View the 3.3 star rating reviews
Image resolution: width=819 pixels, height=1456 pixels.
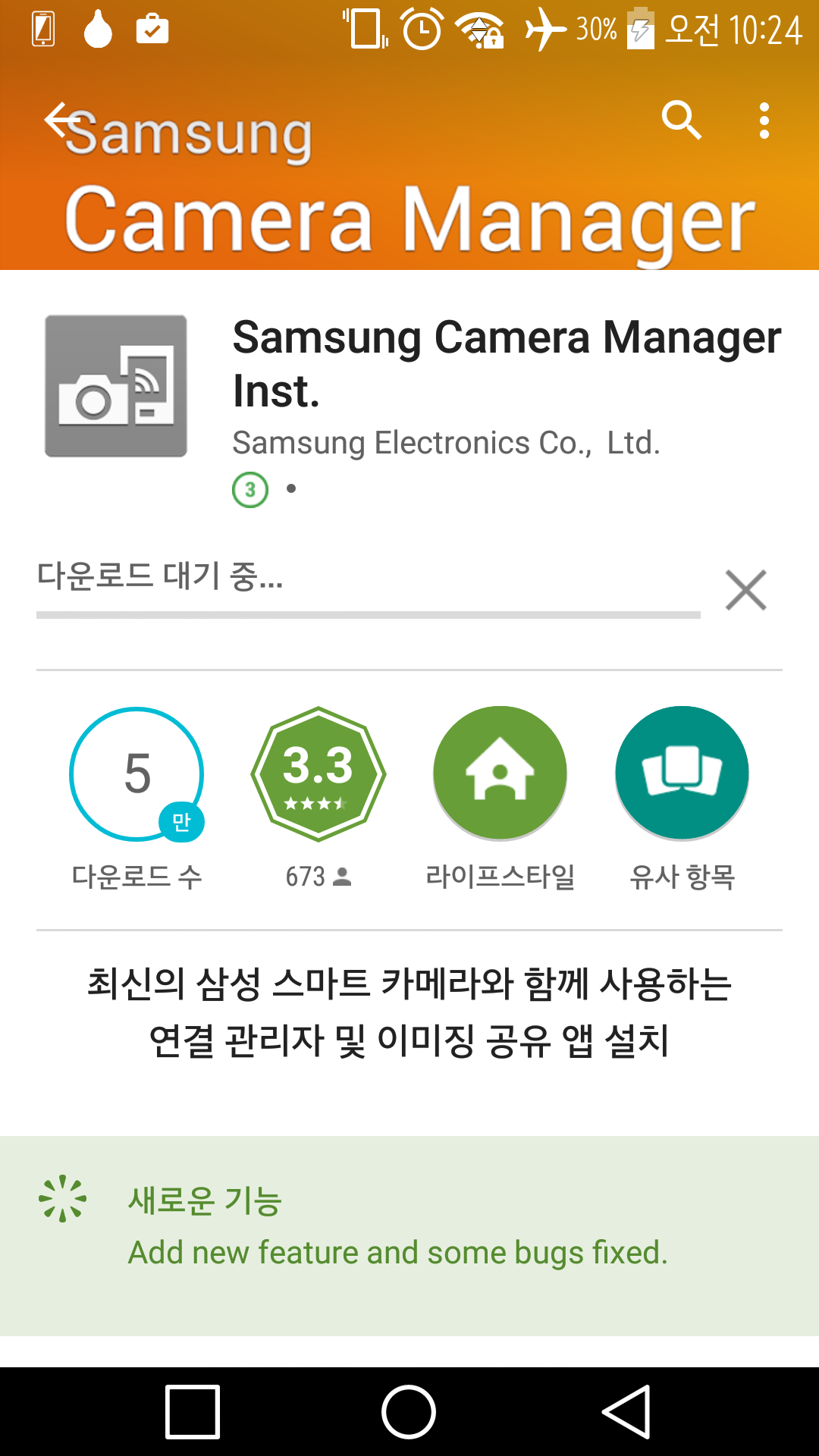click(x=318, y=773)
